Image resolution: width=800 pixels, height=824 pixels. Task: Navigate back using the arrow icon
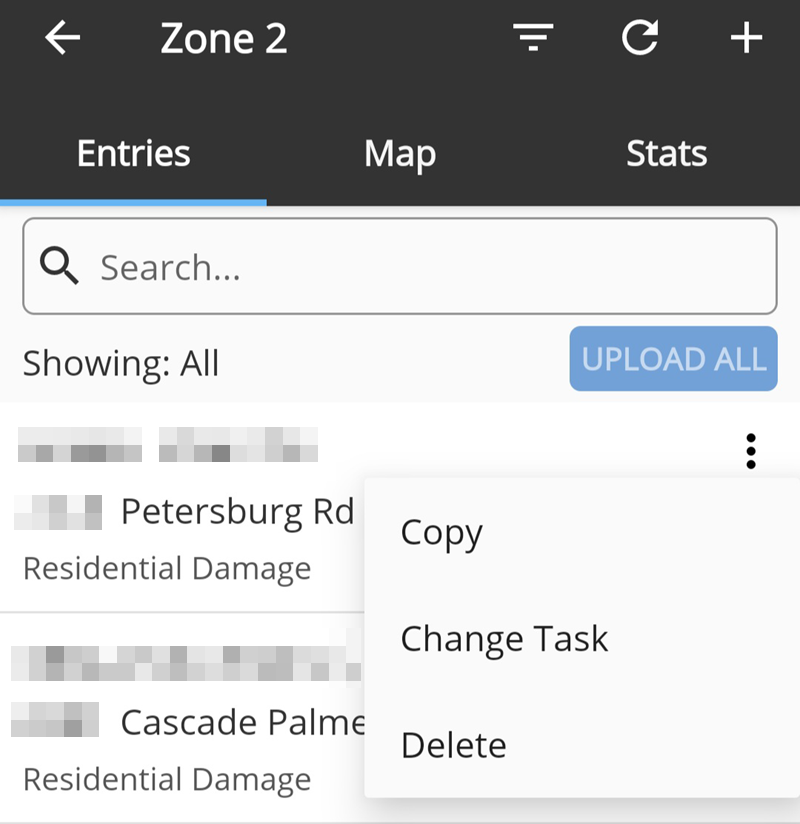pos(62,38)
